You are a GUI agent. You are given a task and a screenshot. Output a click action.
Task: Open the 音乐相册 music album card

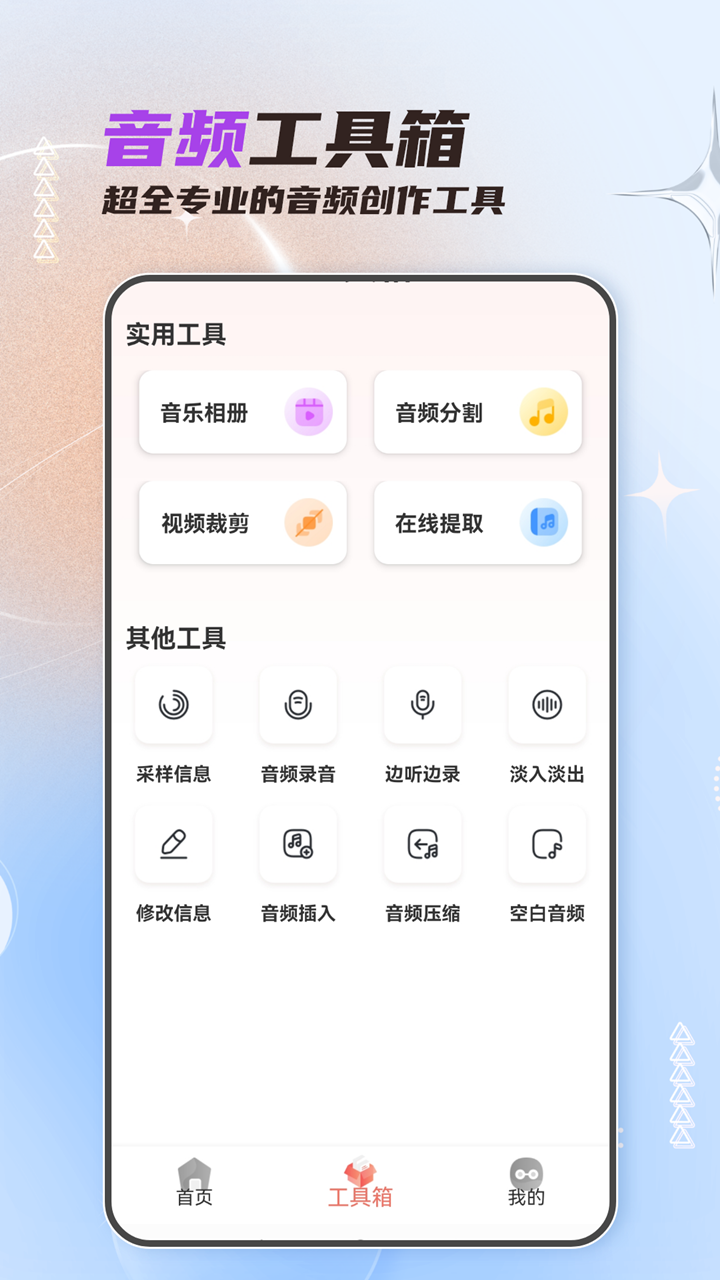coord(243,413)
